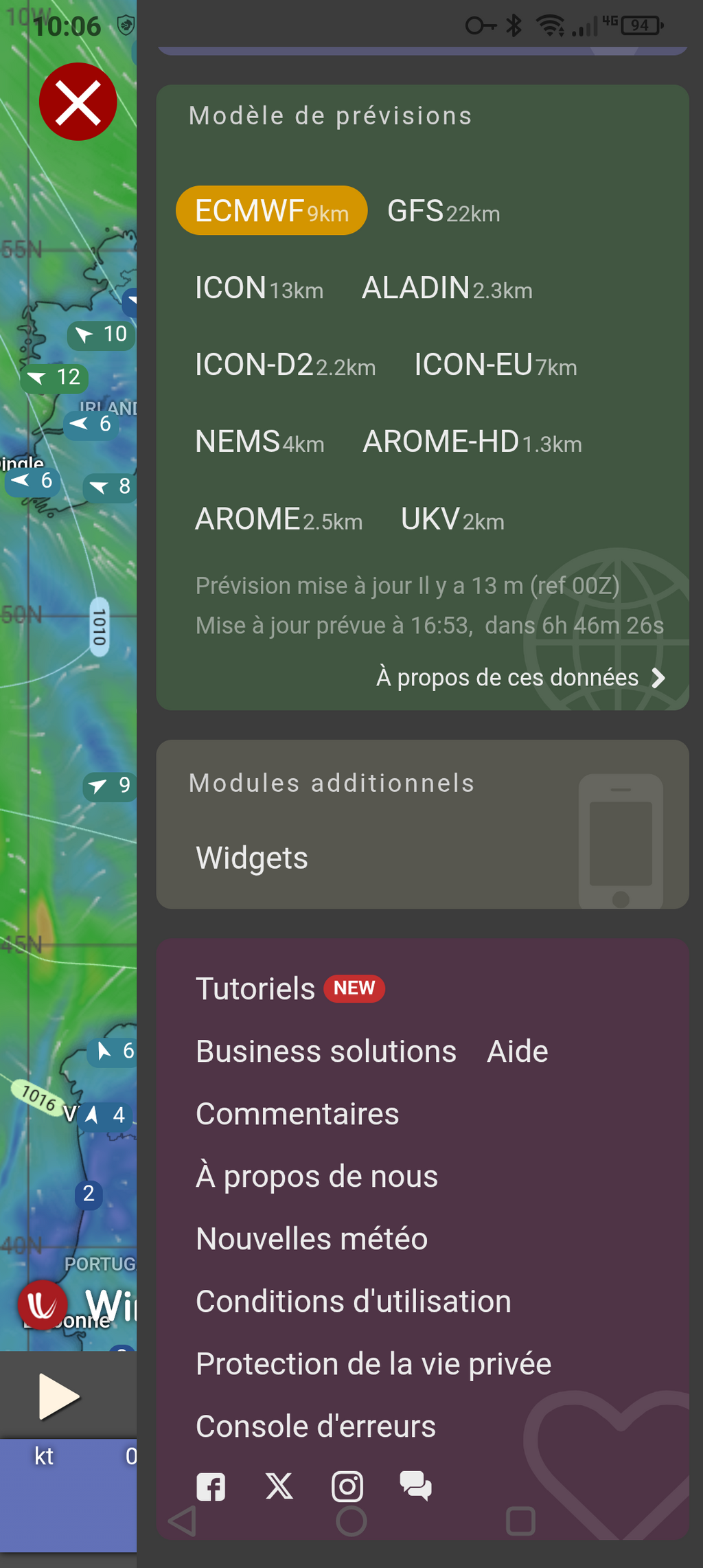Pick the AROME-HD 1.3km model
The width and height of the screenshot is (703, 1568).
[x=472, y=442]
